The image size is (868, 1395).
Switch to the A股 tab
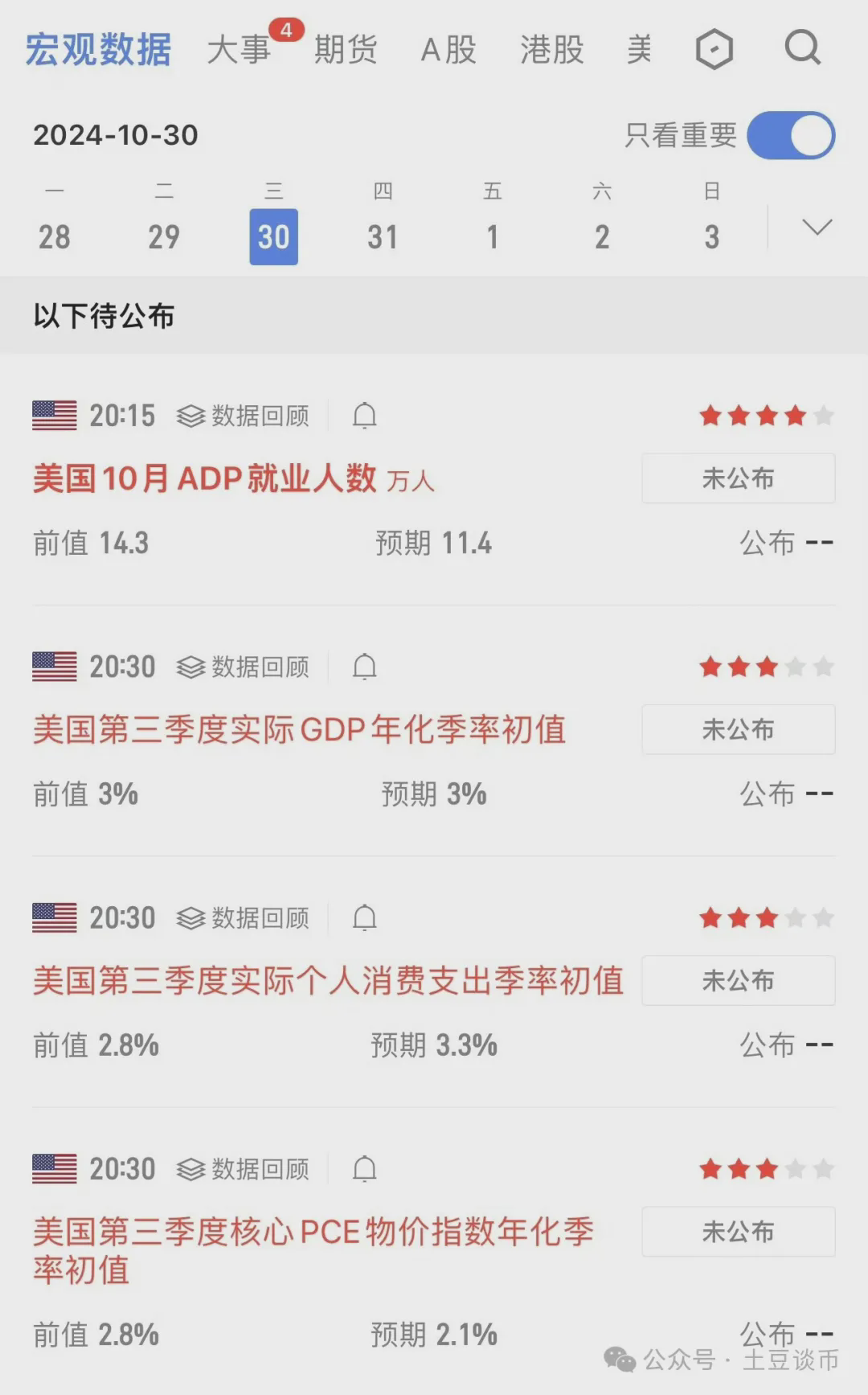point(448,50)
